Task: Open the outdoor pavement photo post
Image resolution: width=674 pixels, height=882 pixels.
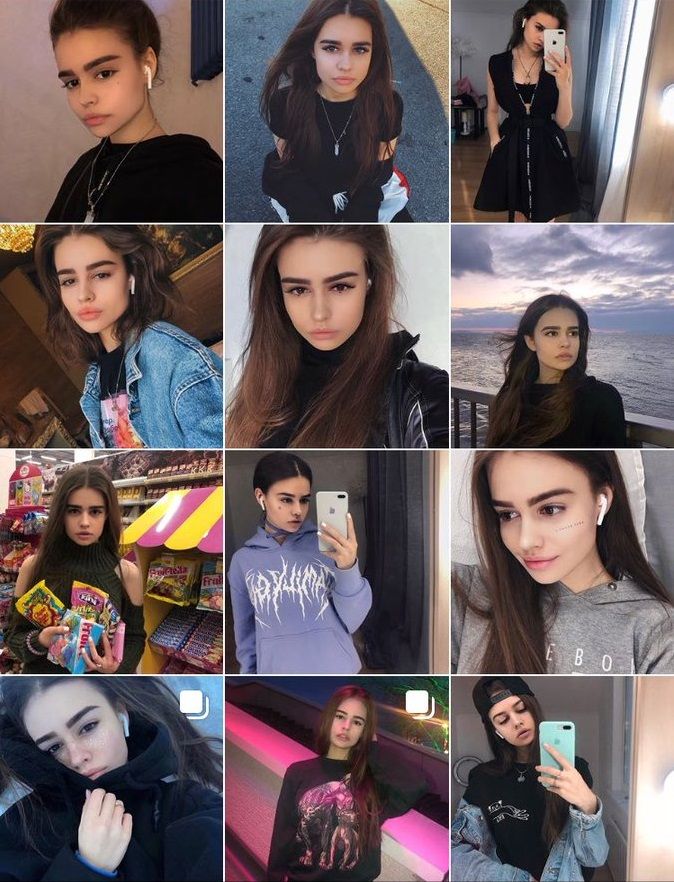Action: (336, 110)
